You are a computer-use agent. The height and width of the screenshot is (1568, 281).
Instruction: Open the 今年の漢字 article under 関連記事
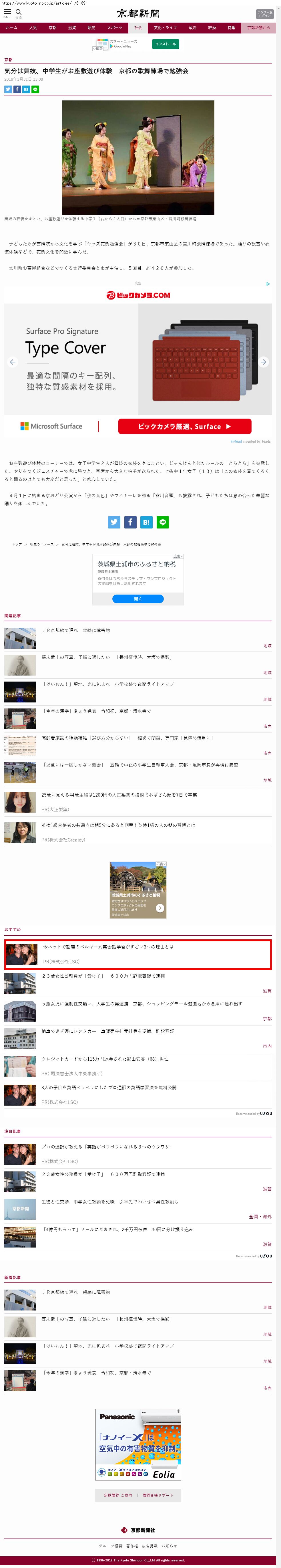(x=96, y=710)
